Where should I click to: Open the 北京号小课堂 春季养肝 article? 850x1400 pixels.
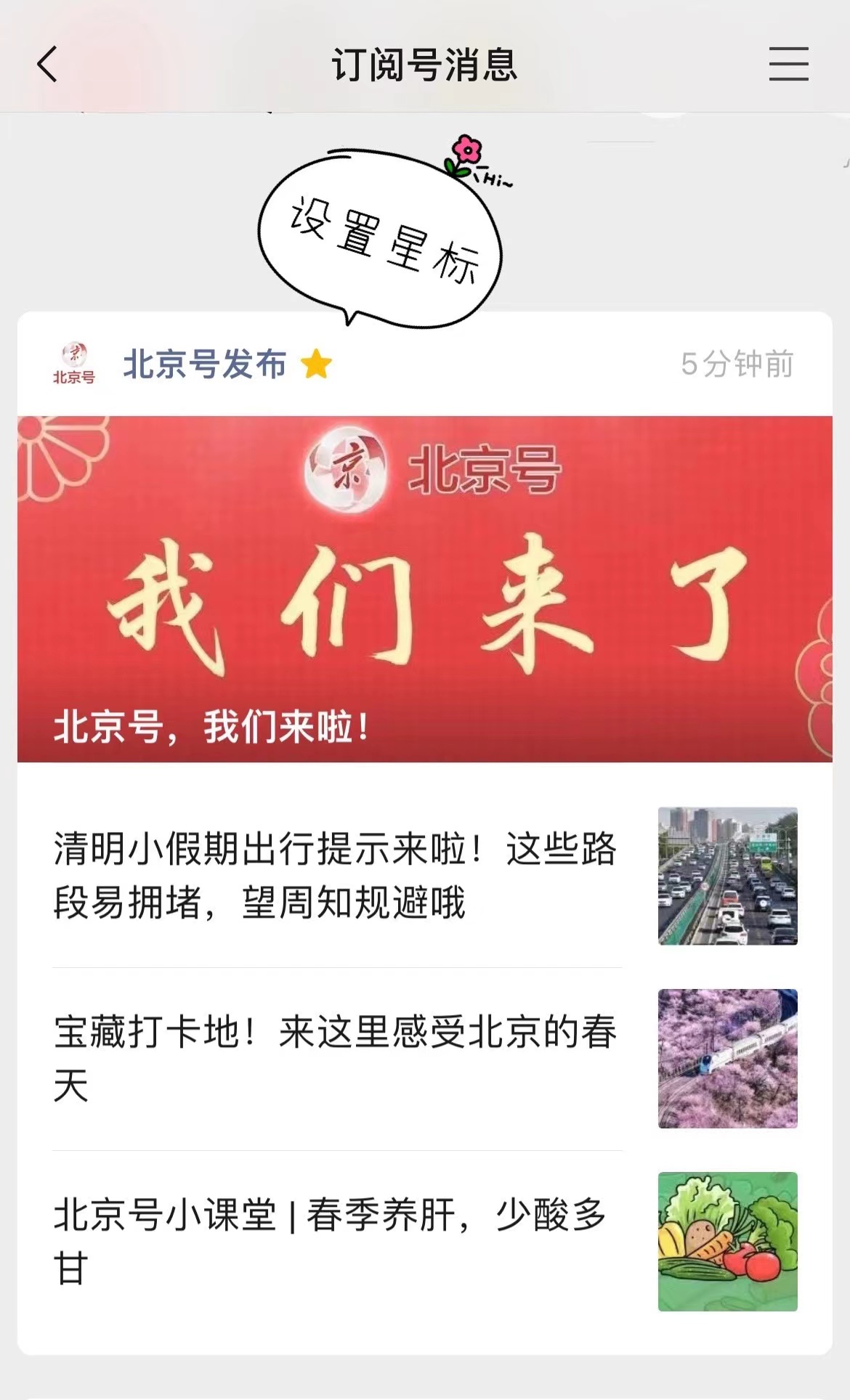[336, 1241]
